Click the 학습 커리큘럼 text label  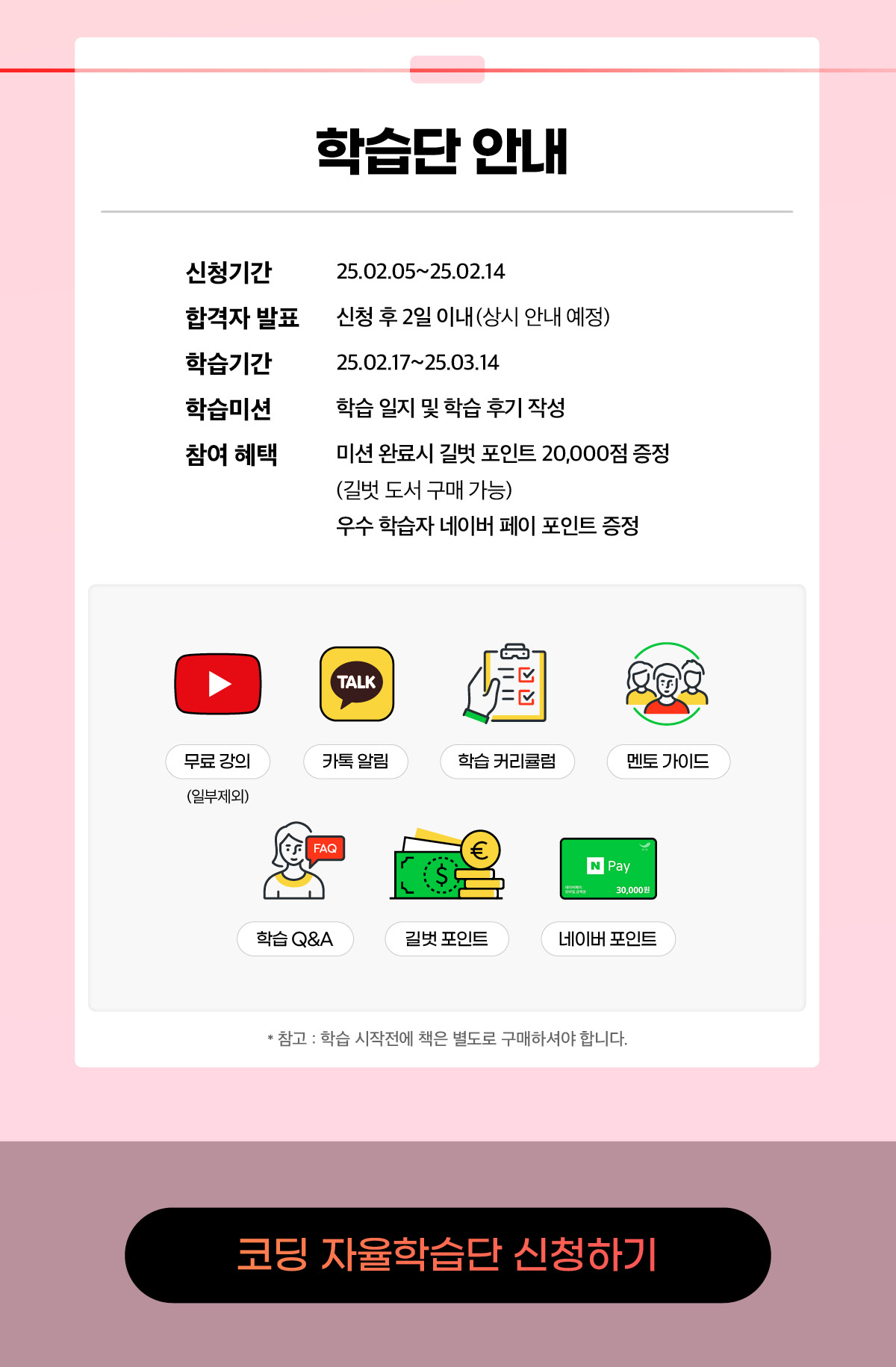tap(508, 761)
